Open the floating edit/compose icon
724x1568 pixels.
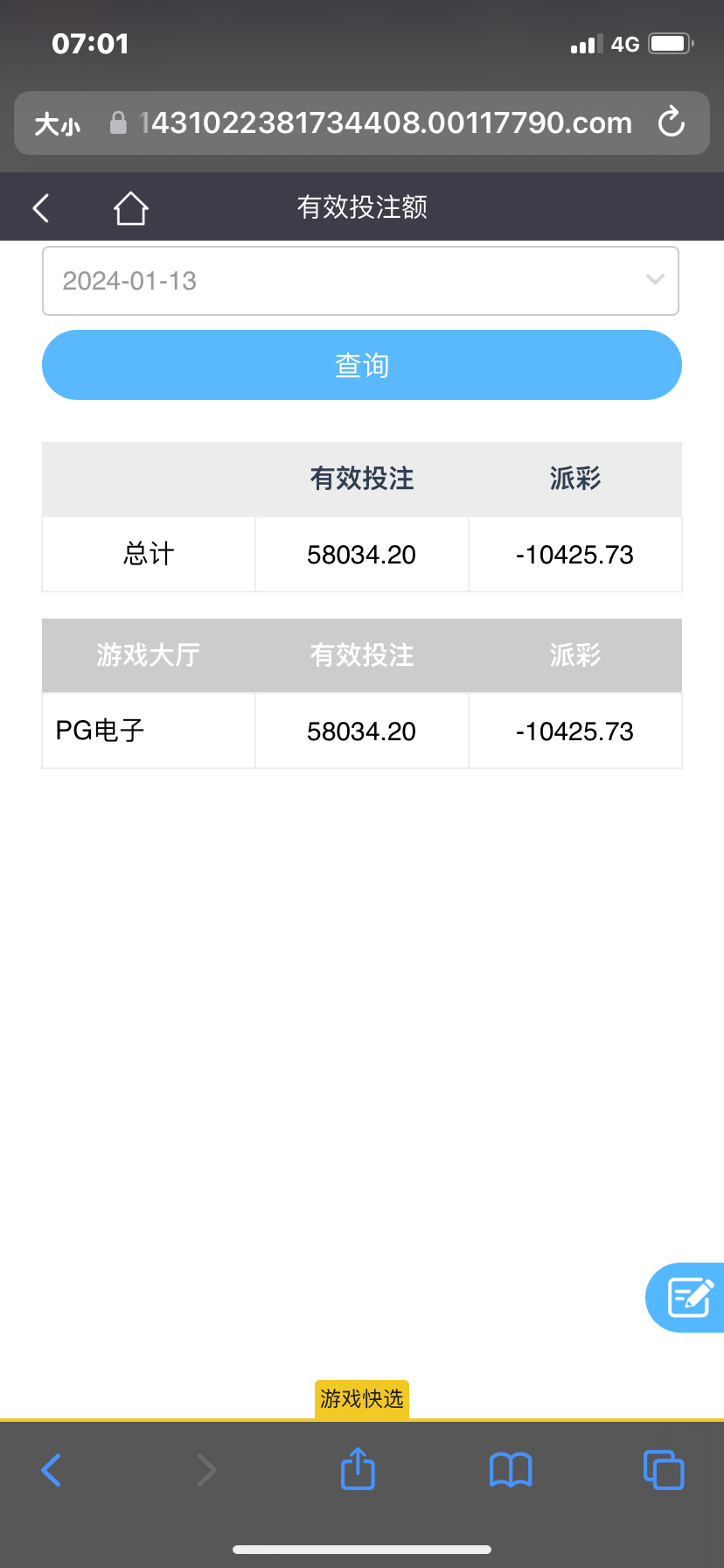coord(688,1298)
